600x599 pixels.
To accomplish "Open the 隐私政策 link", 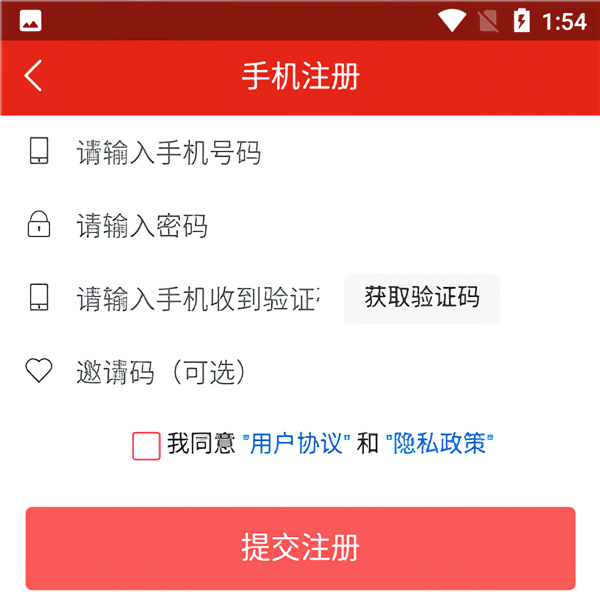I will coord(440,444).
